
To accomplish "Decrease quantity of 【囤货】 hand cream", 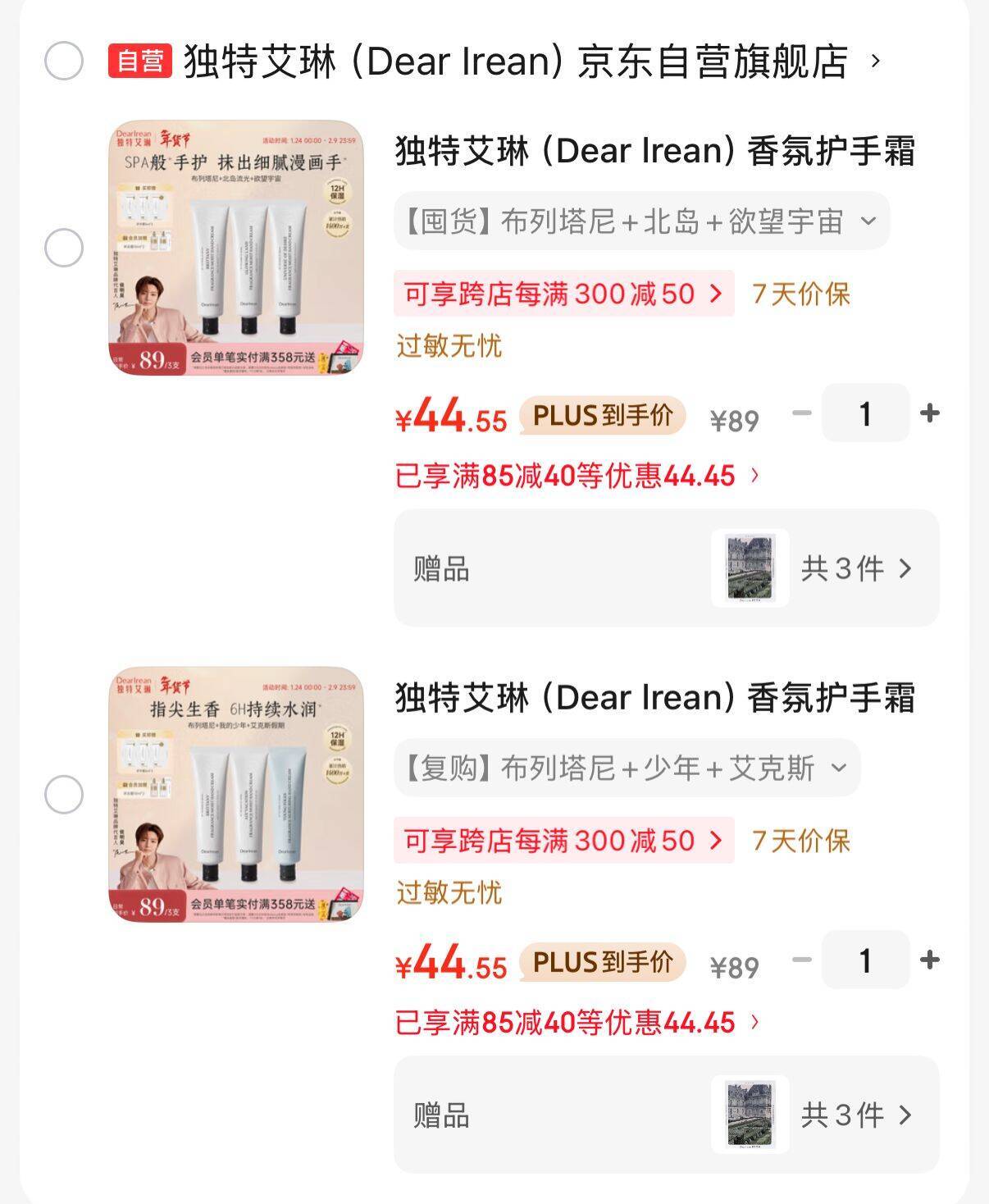I will [802, 413].
